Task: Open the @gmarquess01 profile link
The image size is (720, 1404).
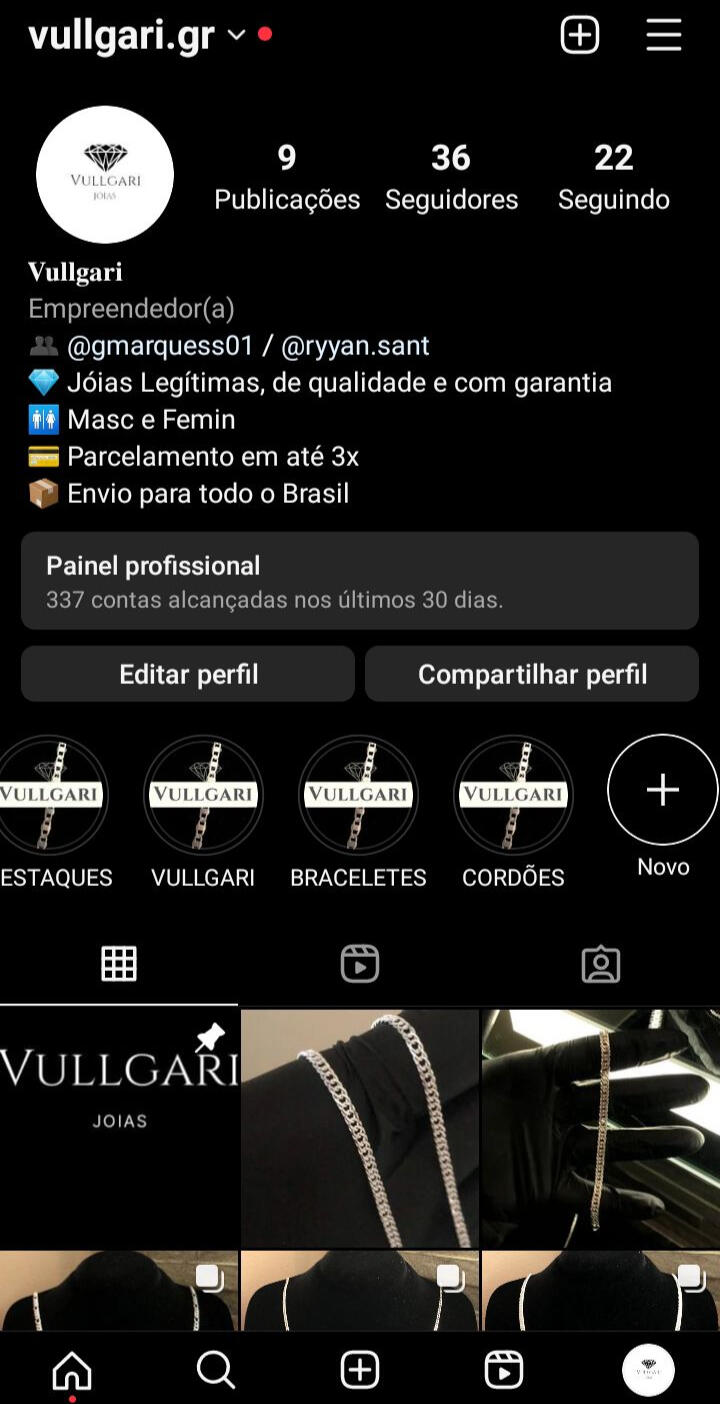Action: [161, 346]
